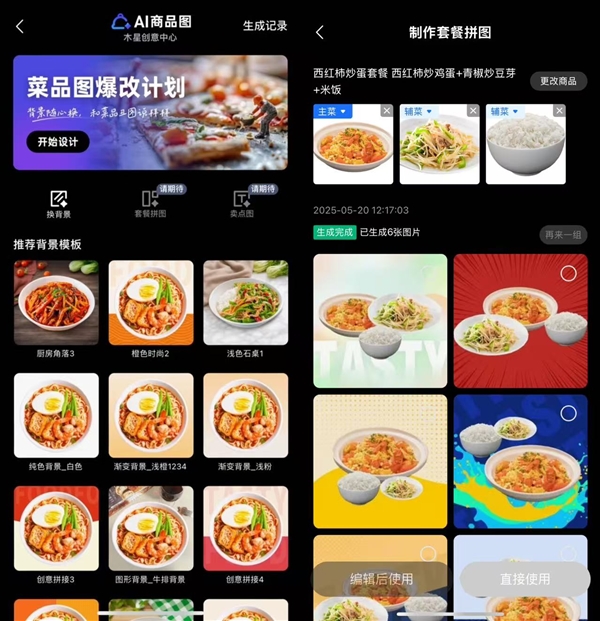Screen dimensions: 600x621
Task: Go back from the AI商品图 screen
Action: point(20,26)
